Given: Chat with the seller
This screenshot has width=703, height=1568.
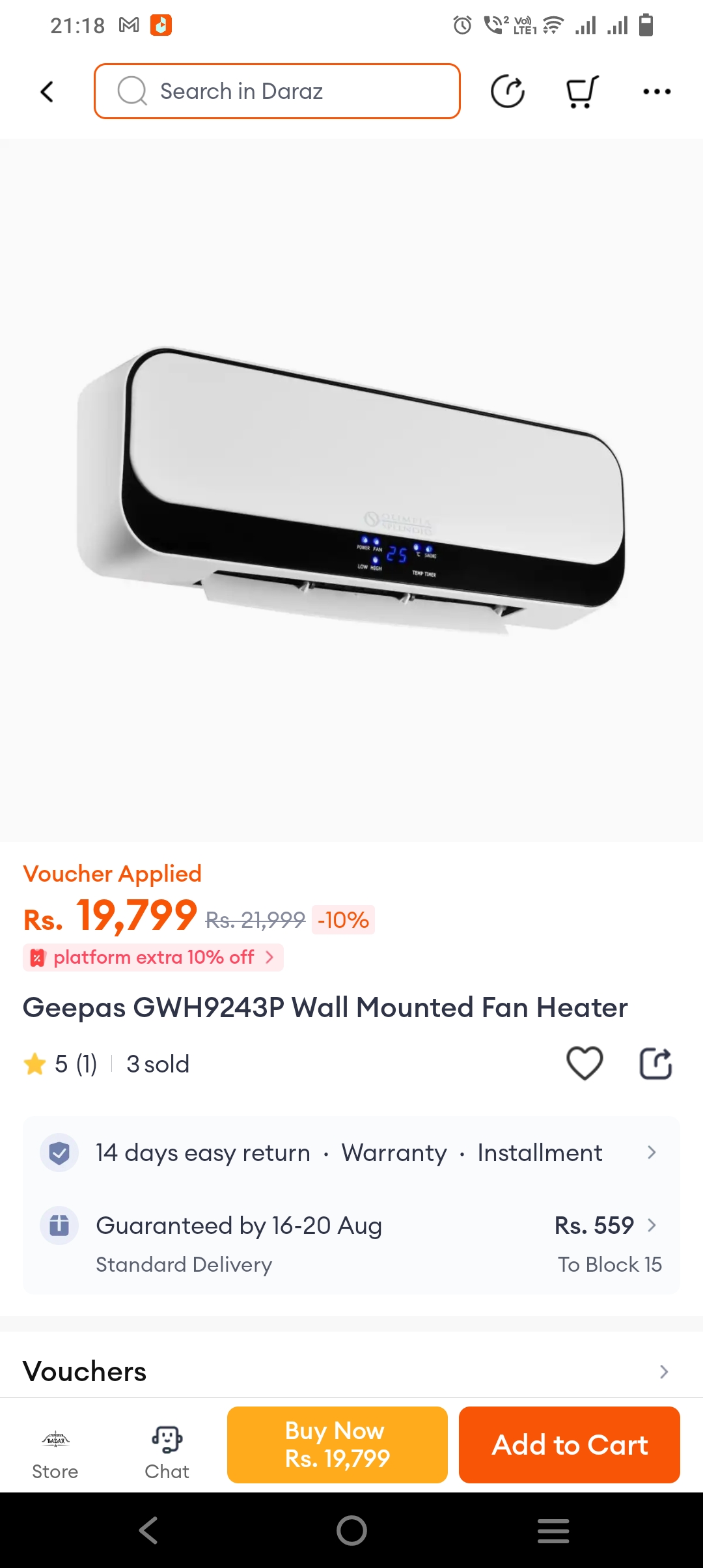Looking at the screenshot, I should [167, 1452].
